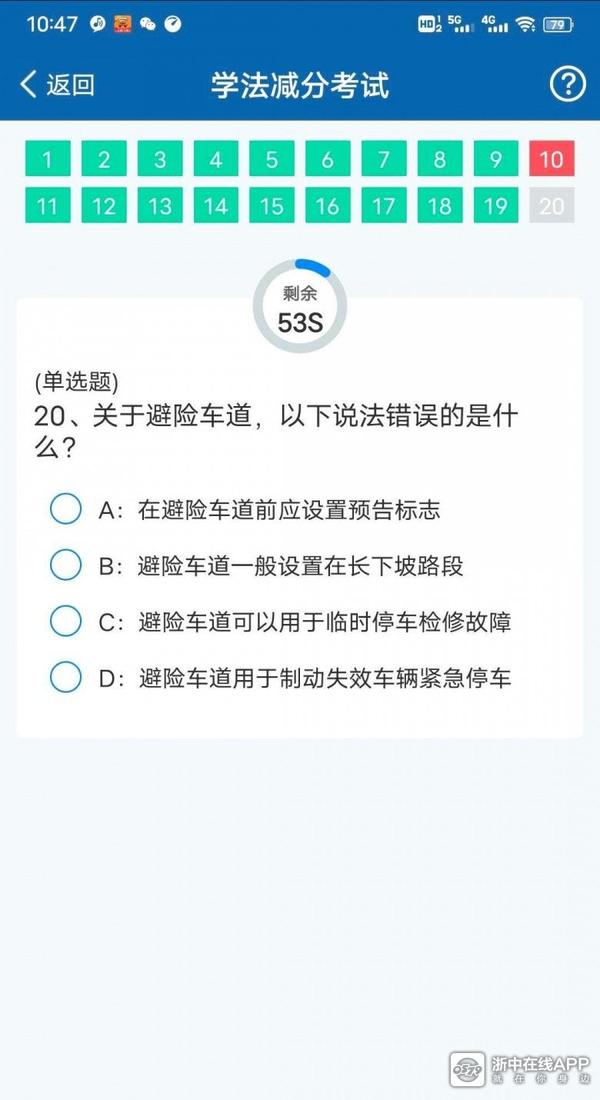The image size is (600, 1100).
Task: Select option B: 避险车道一般设置在长下坡路段
Action: [x=66, y=565]
